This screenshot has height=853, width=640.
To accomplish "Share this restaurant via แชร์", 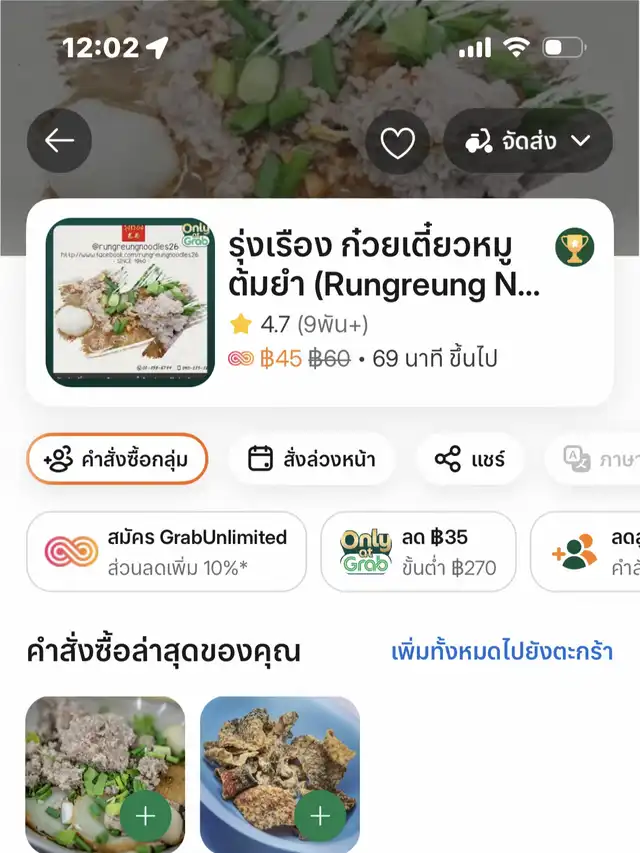I will pyautogui.click(x=469, y=459).
